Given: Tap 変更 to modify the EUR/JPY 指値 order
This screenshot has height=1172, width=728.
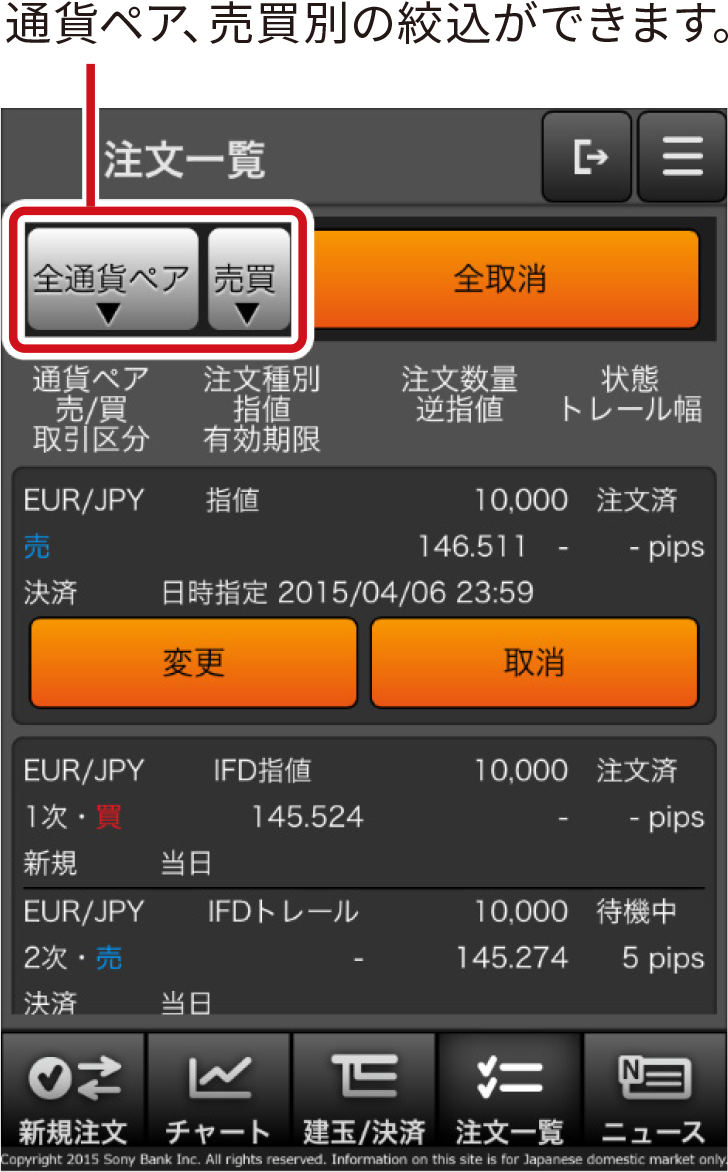Looking at the screenshot, I should click(x=194, y=662).
